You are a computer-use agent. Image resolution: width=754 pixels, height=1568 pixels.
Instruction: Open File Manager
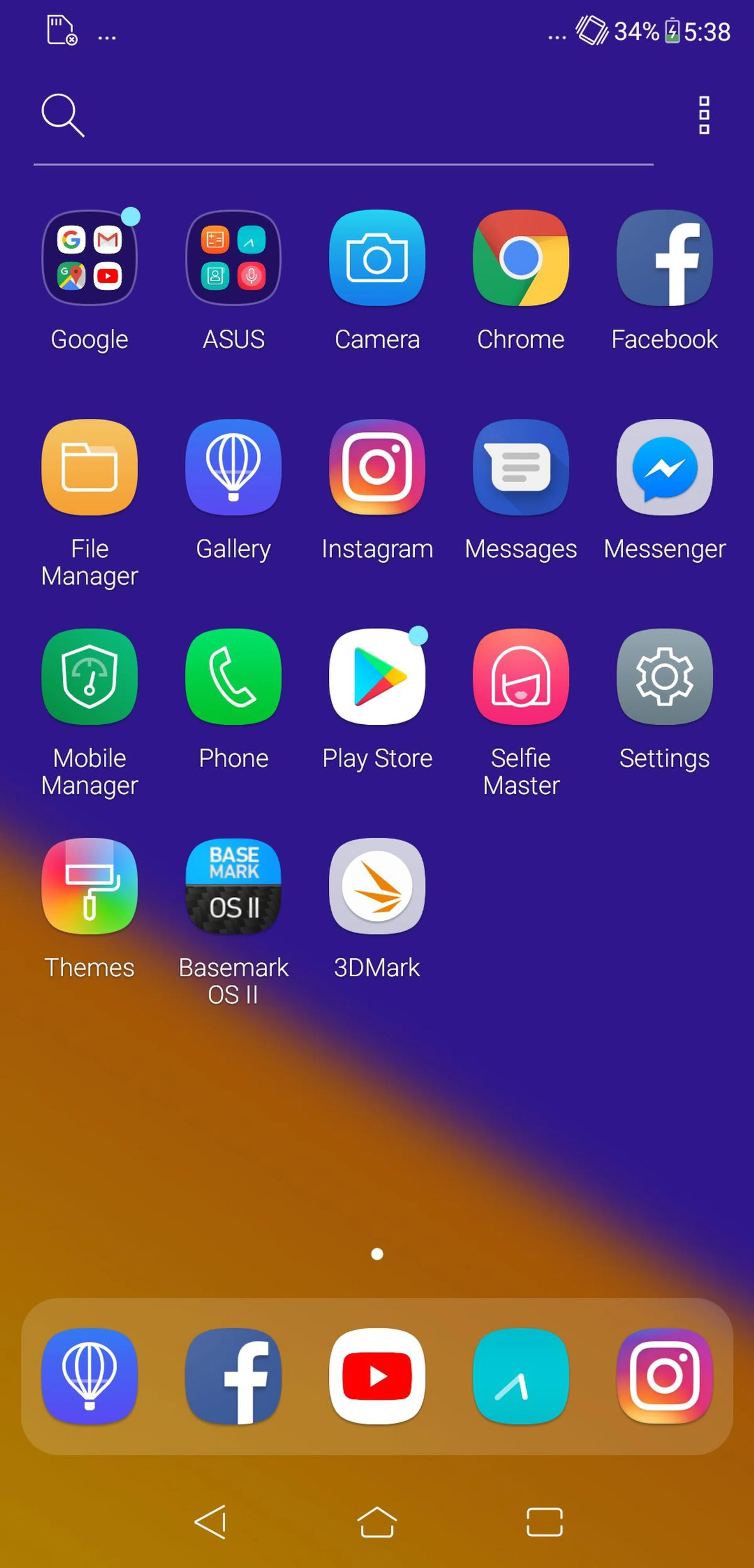click(90, 467)
